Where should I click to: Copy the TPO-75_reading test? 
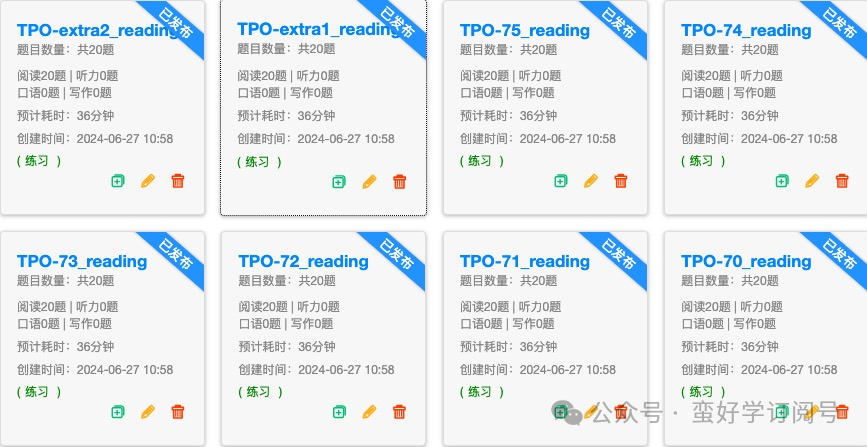click(561, 181)
